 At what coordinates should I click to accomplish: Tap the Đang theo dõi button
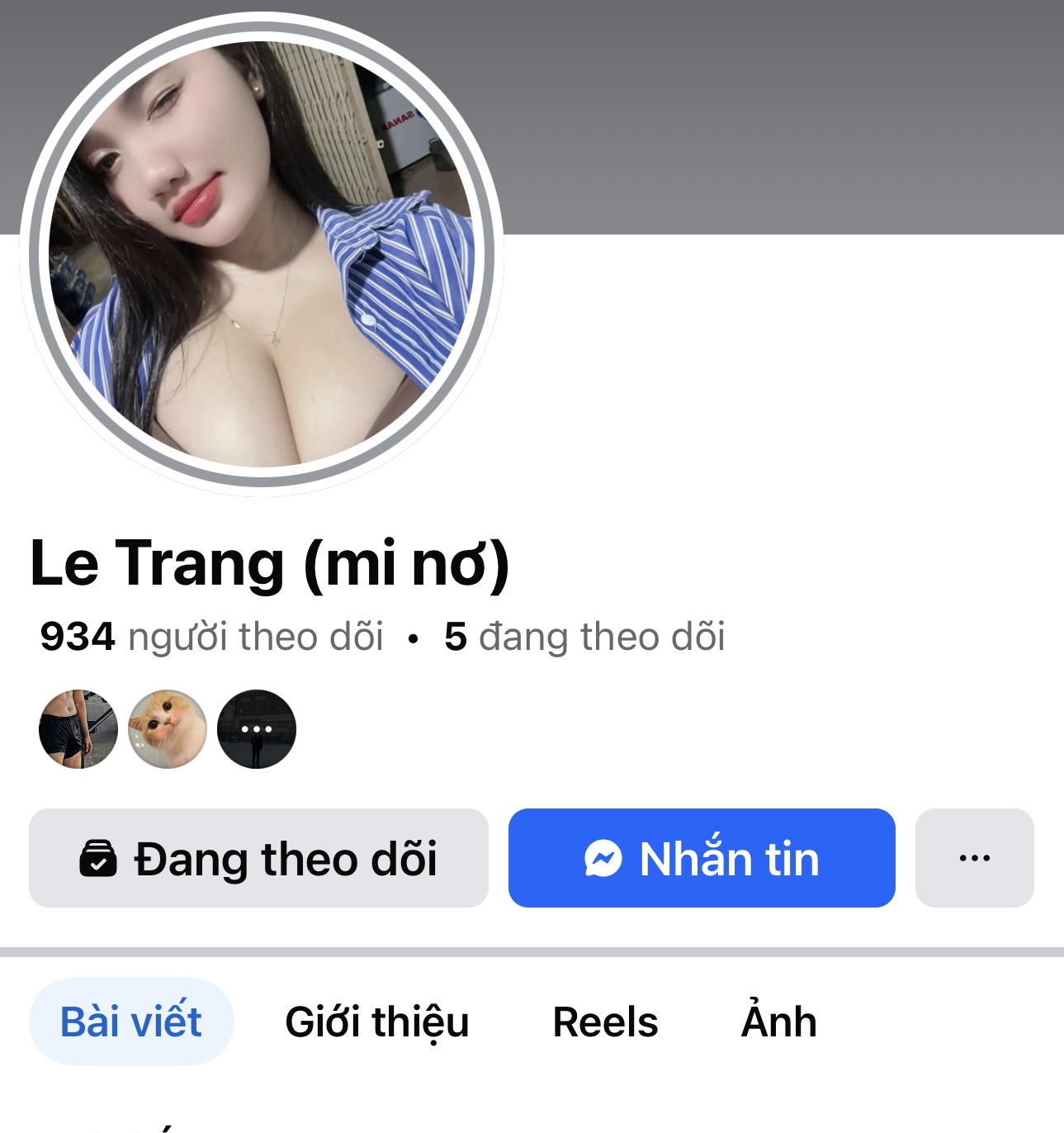pos(258,858)
